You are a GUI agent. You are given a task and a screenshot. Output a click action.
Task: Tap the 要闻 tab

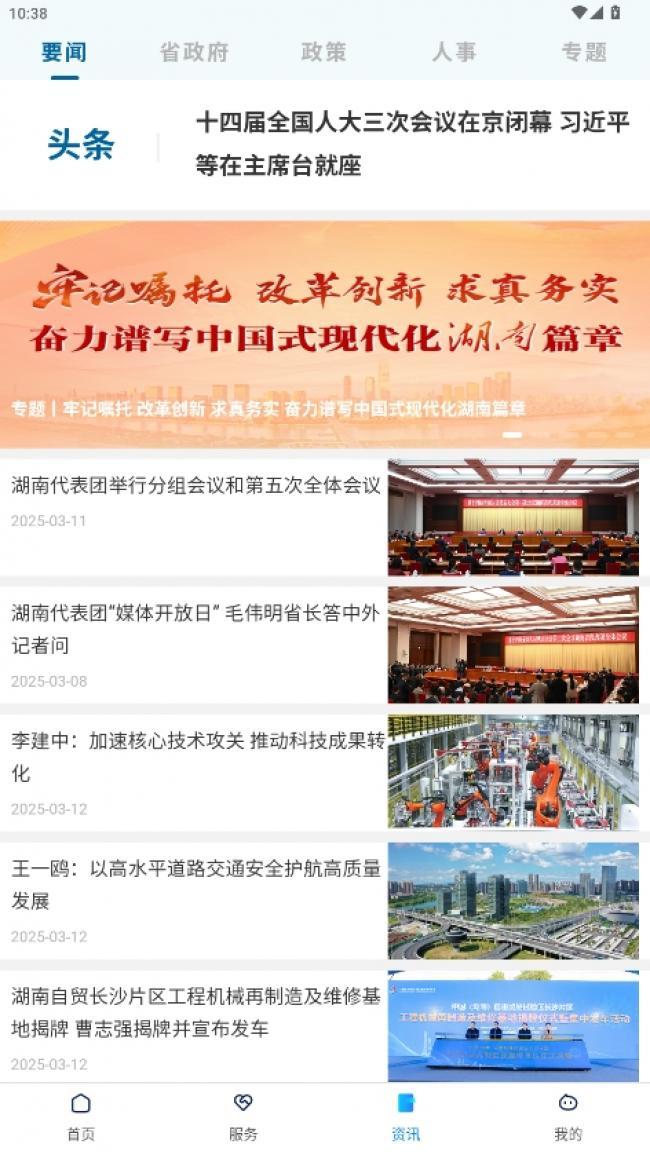click(64, 52)
